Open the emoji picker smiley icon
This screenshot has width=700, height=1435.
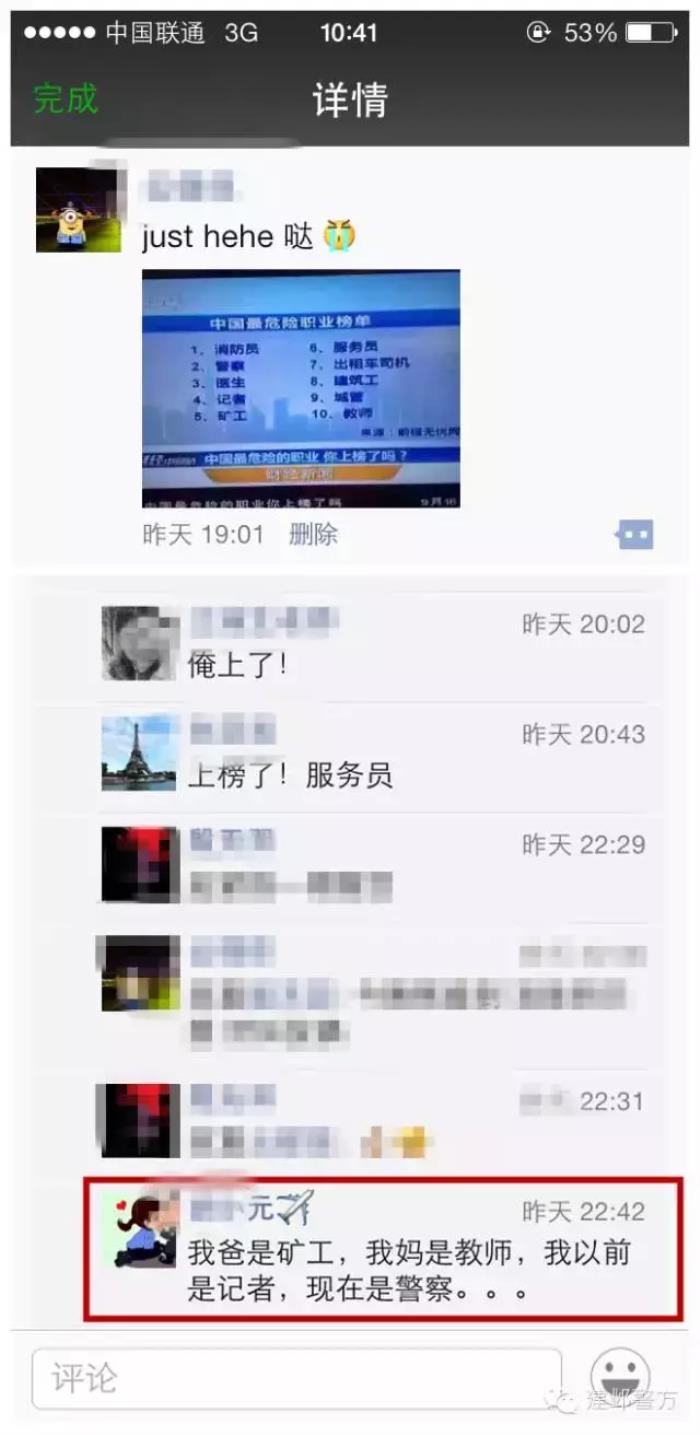(619, 1376)
